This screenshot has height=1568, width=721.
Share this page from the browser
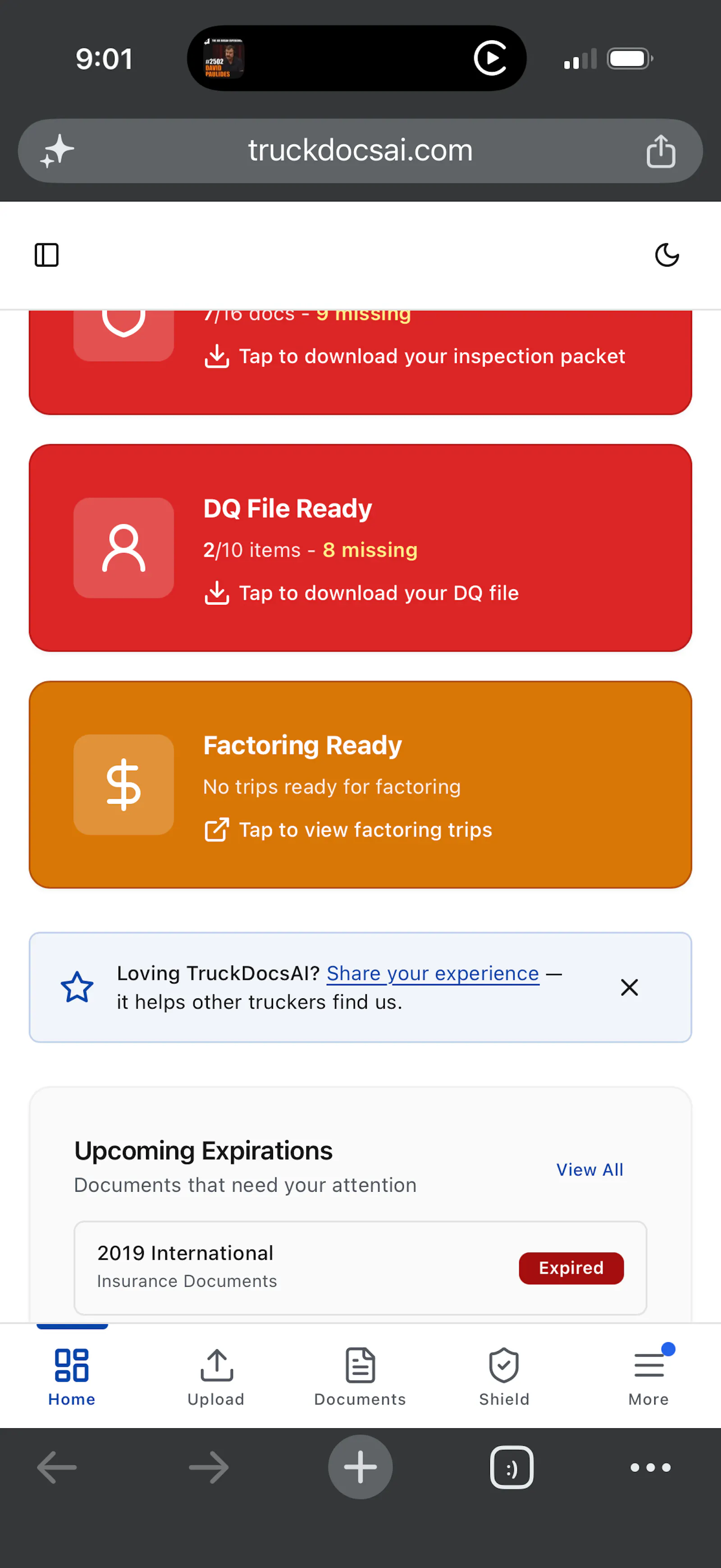[x=661, y=151]
